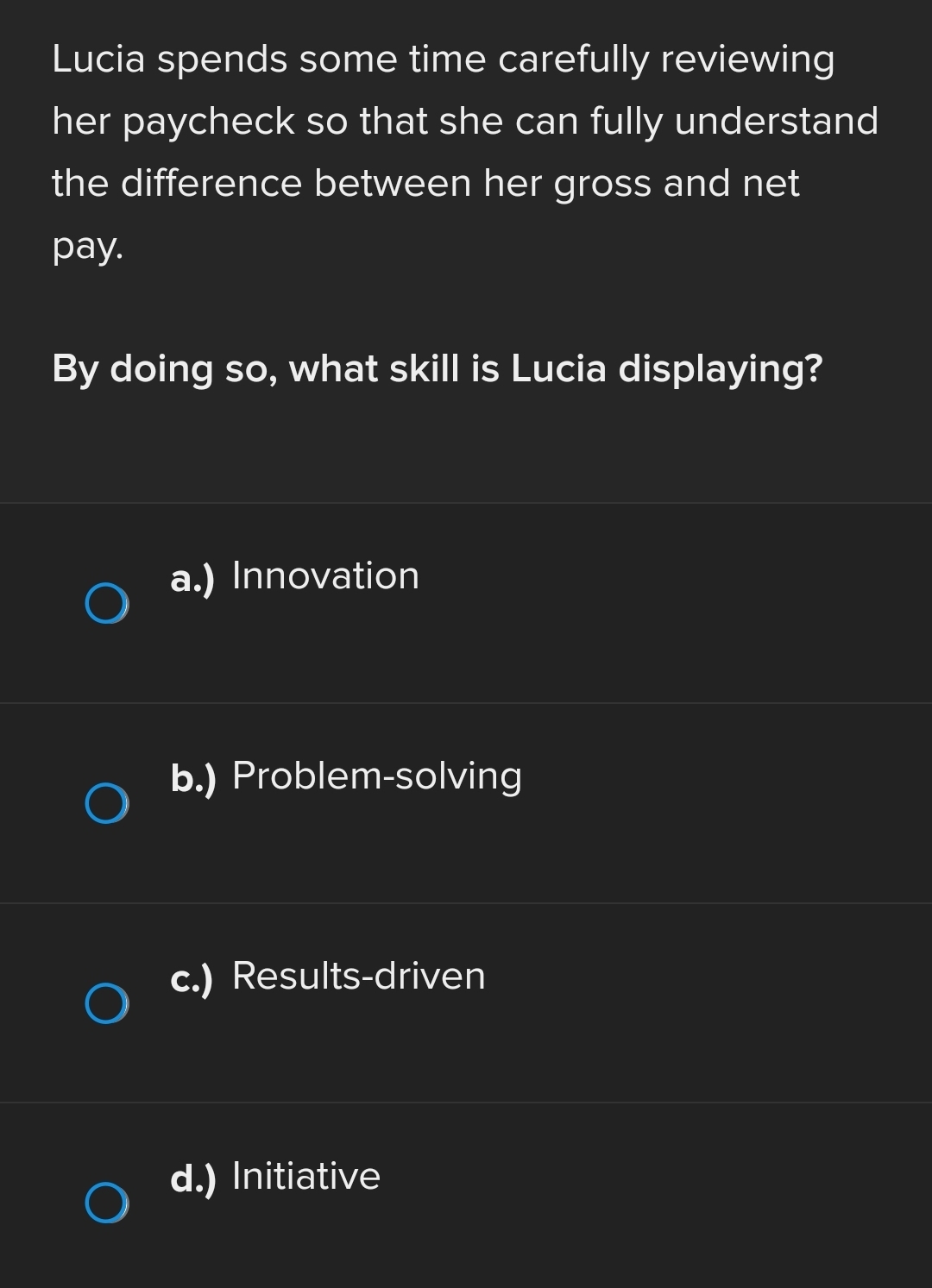Select the radio button for option d

[107, 1203]
